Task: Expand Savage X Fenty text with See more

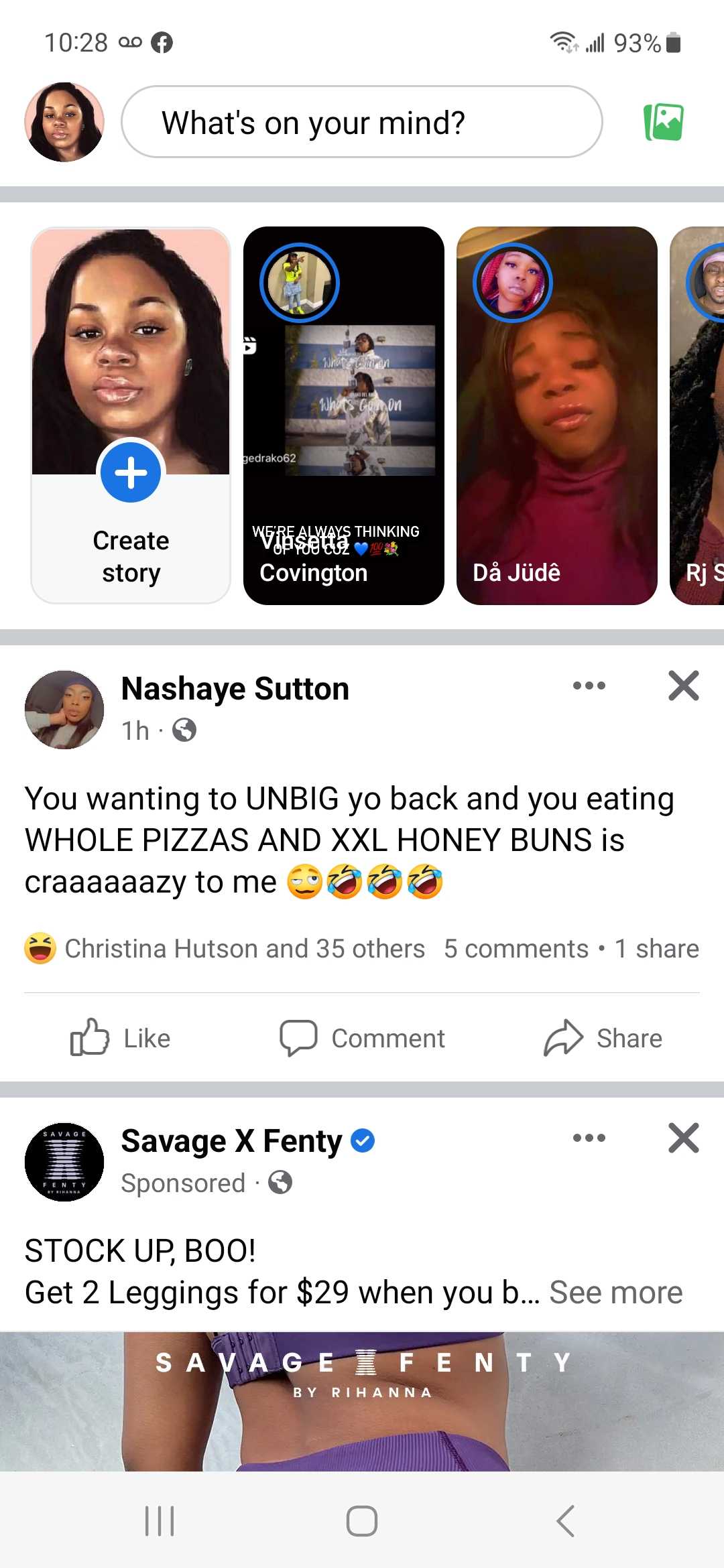Action: coord(615,1293)
